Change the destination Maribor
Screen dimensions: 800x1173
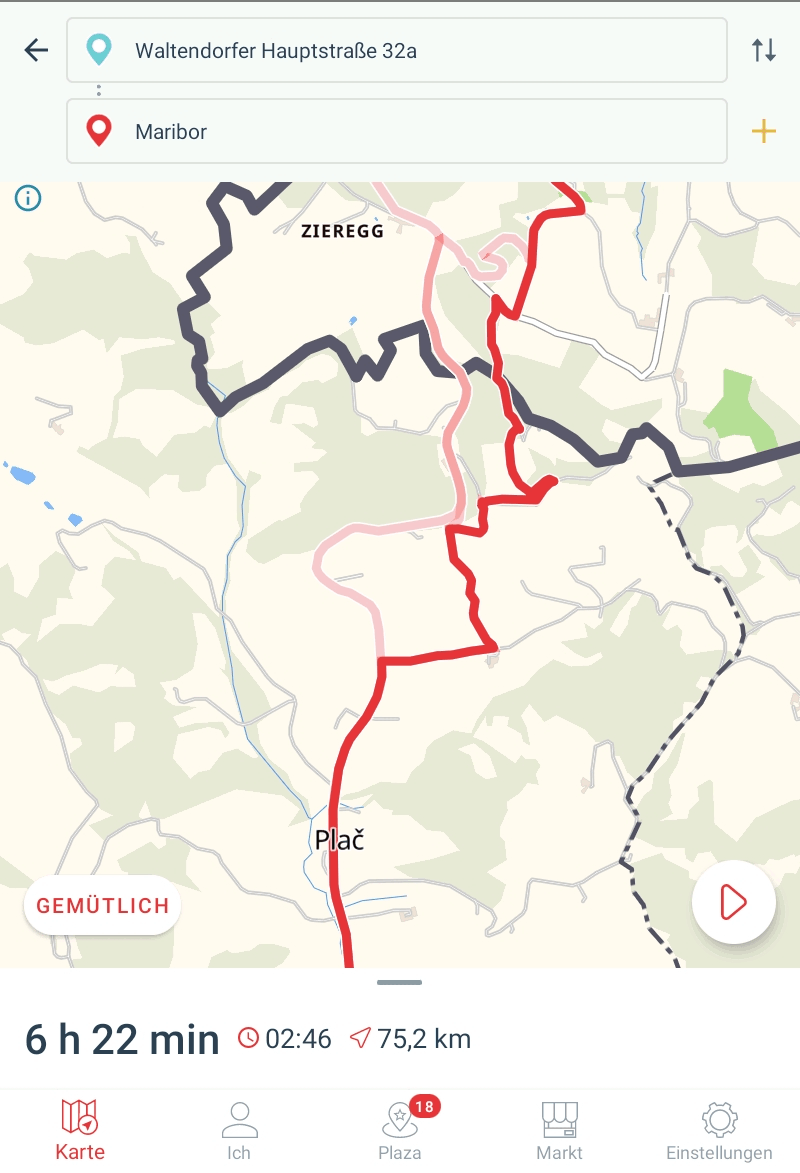[396, 131]
